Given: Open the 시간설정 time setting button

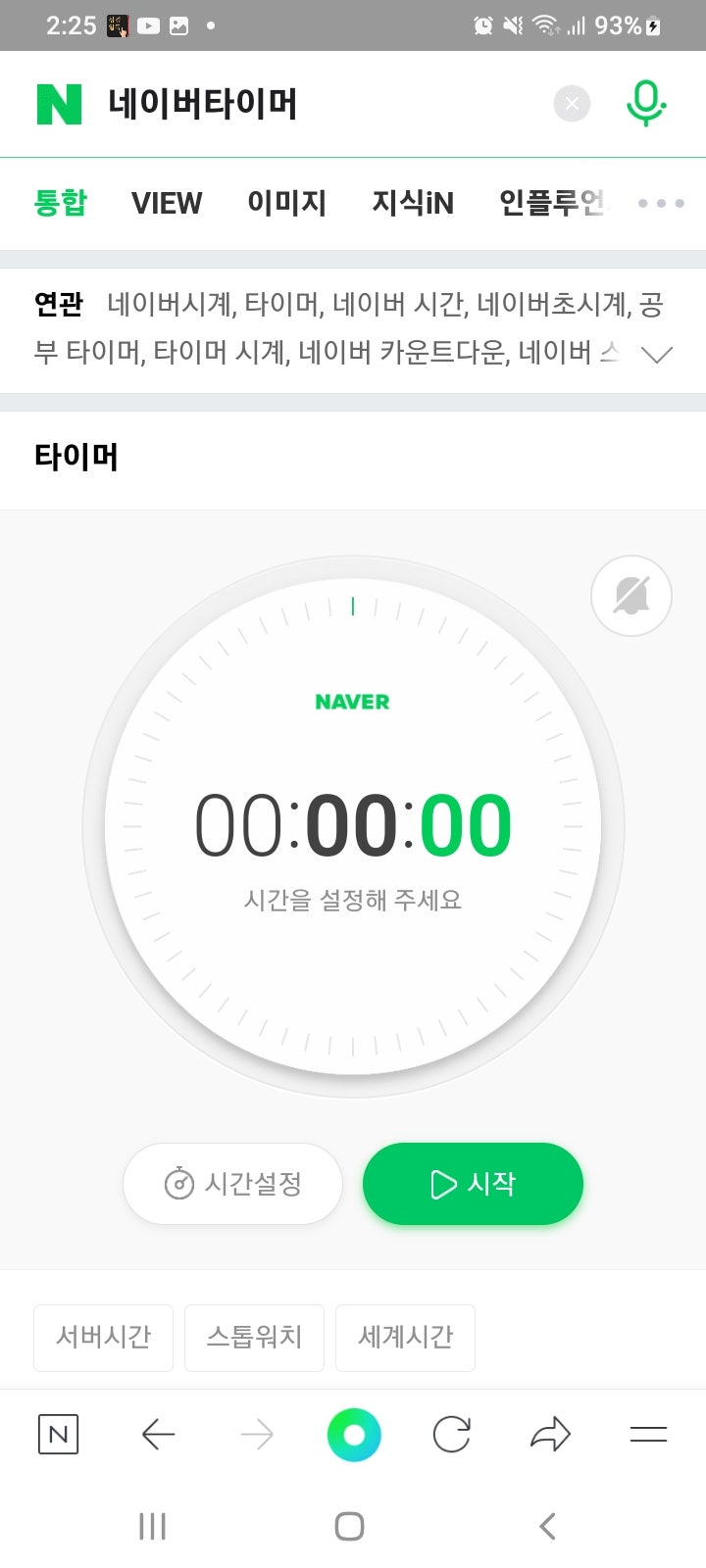Looking at the screenshot, I should pyautogui.click(x=232, y=1184).
